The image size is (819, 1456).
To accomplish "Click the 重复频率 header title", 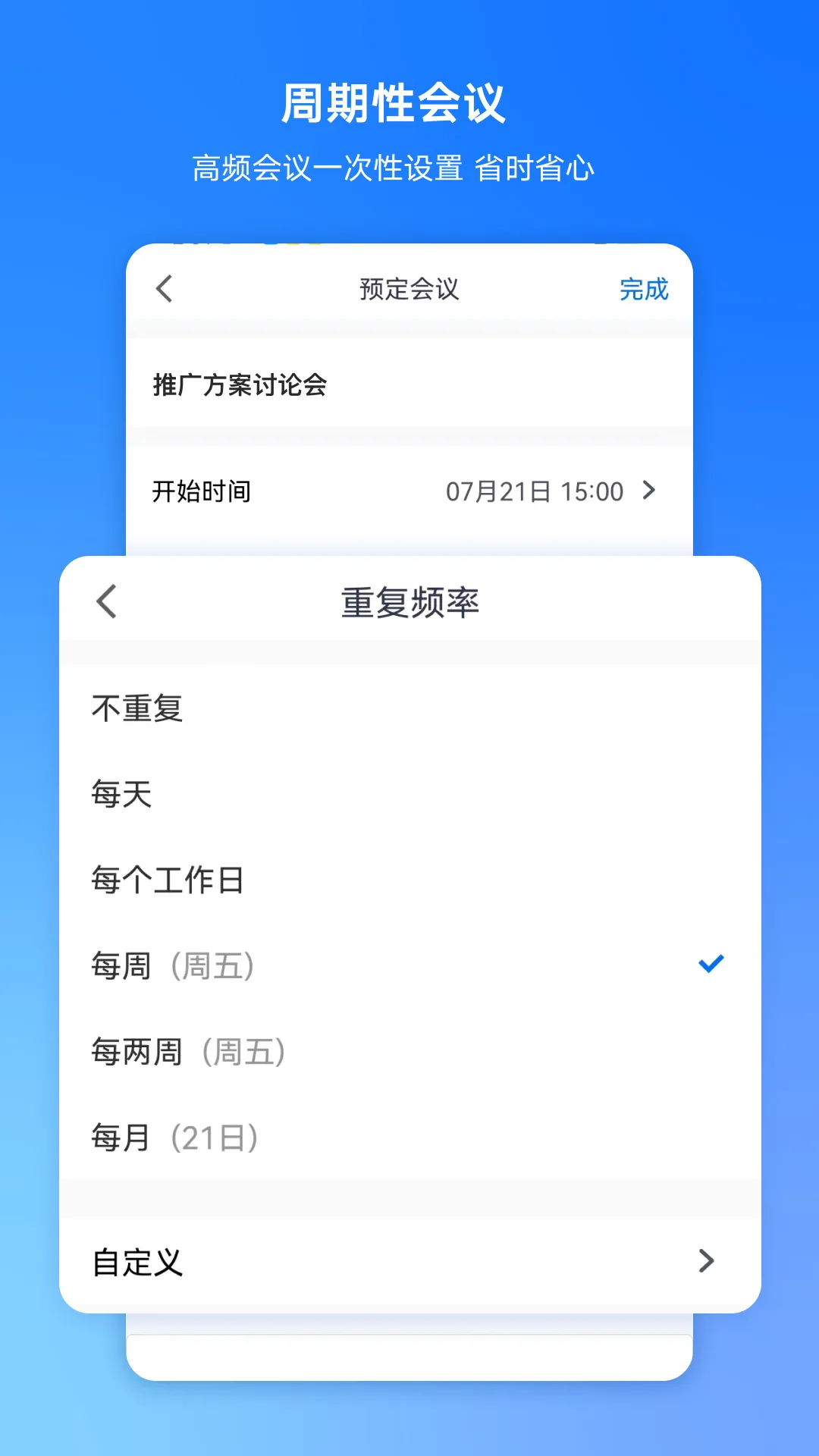I will (x=409, y=602).
